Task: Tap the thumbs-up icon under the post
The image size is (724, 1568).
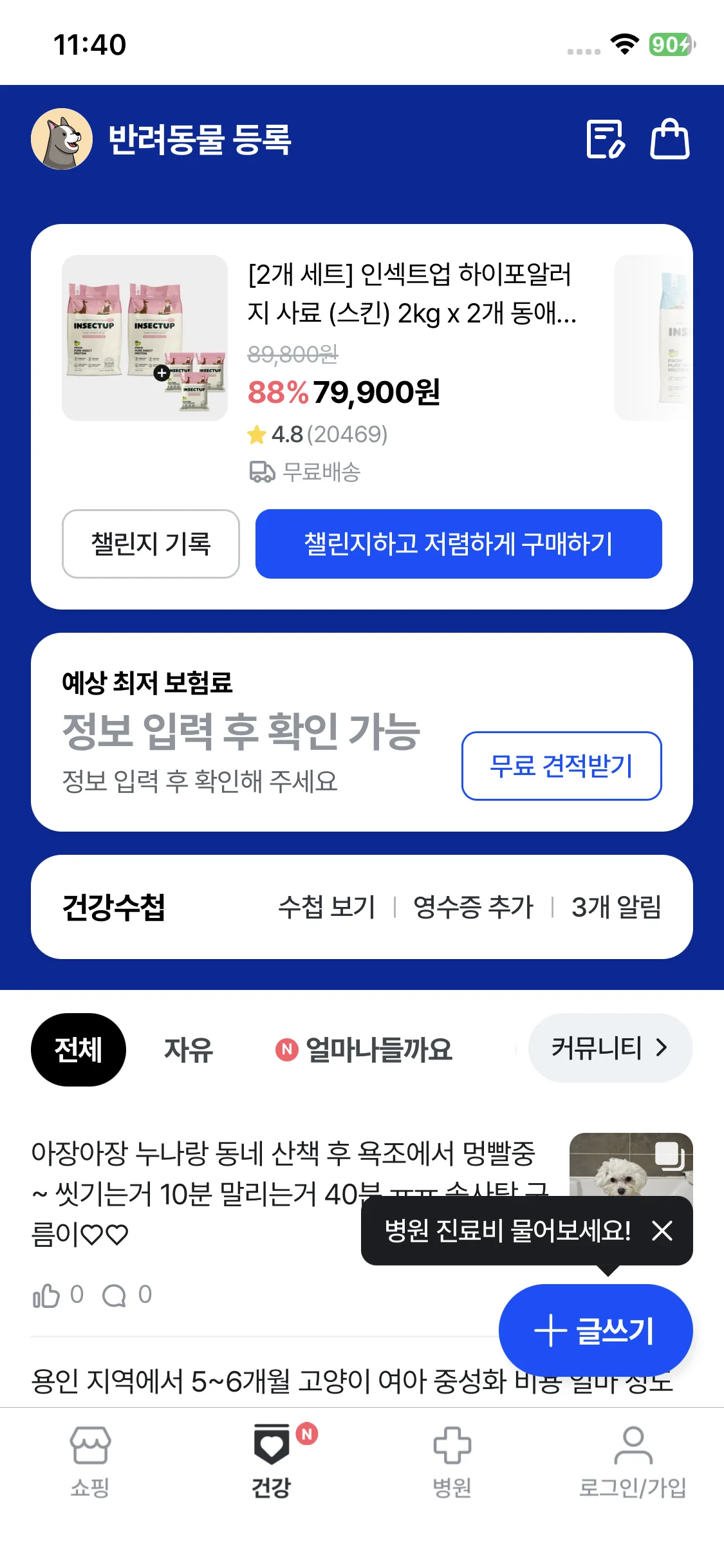Action: (x=45, y=1296)
